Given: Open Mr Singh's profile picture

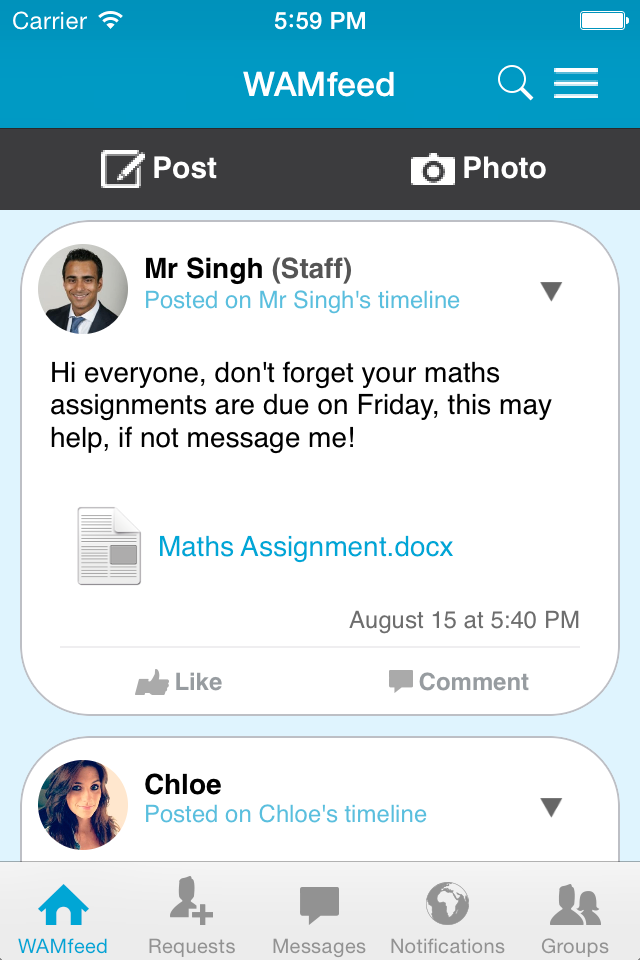Looking at the screenshot, I should [83, 289].
